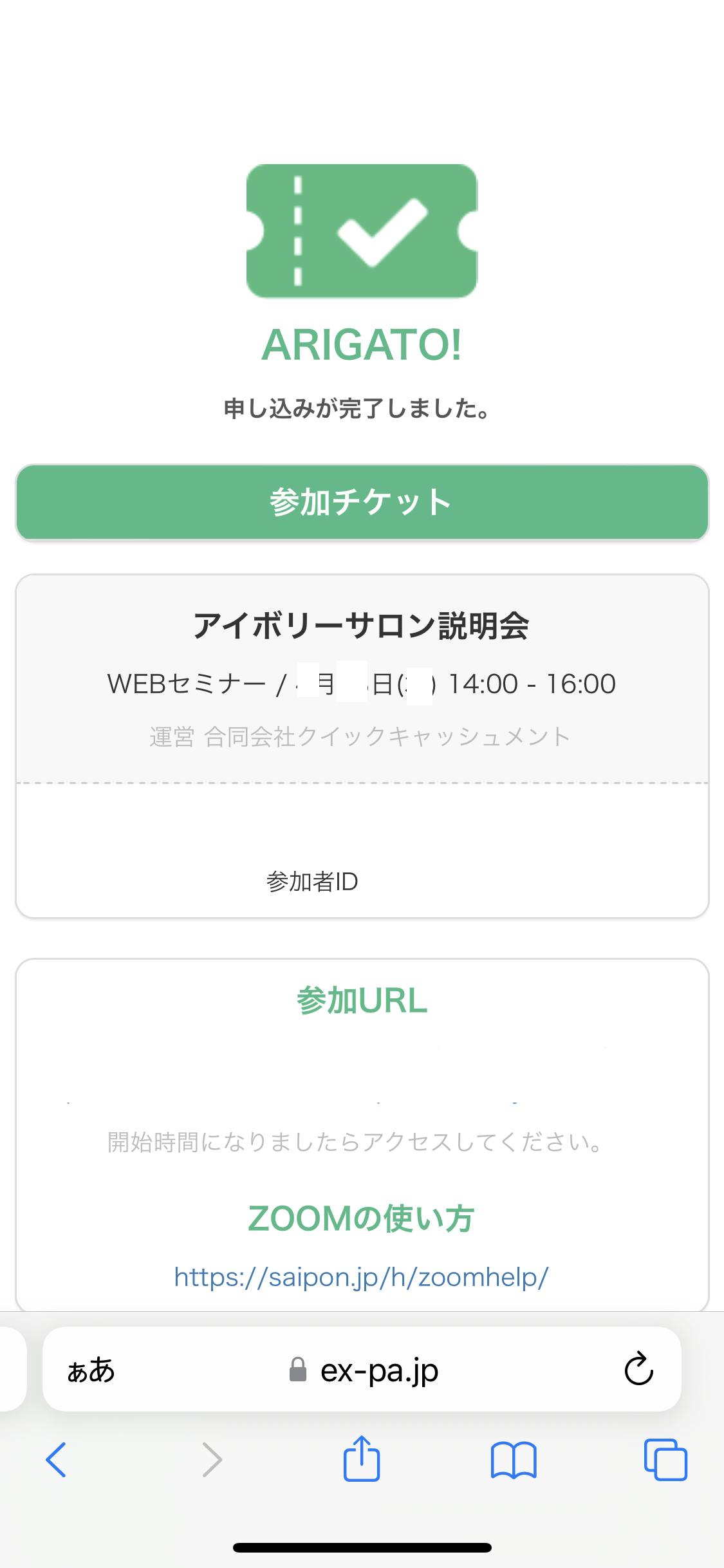Tap the 参加チケット green button
This screenshot has height=1568, width=724.
tap(362, 502)
